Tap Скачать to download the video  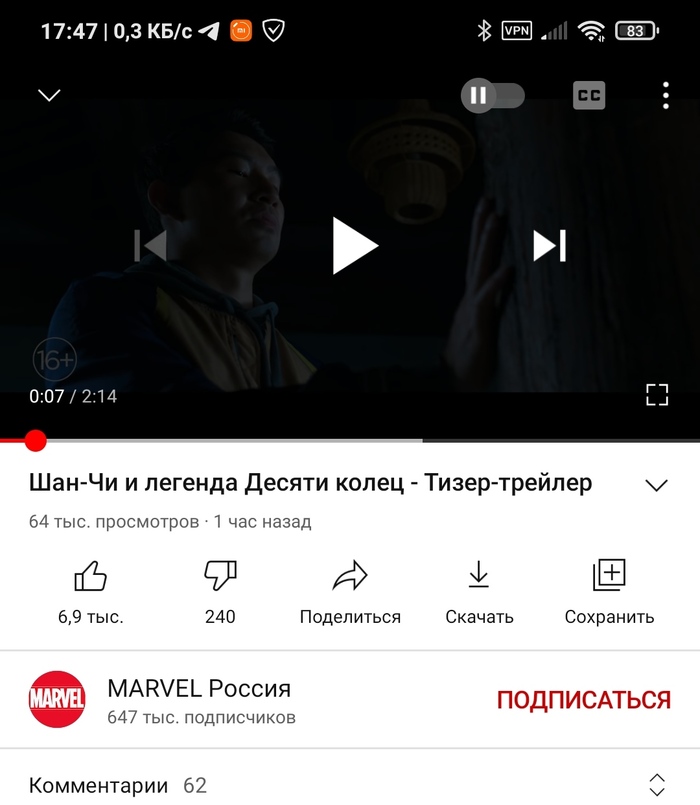(x=479, y=590)
